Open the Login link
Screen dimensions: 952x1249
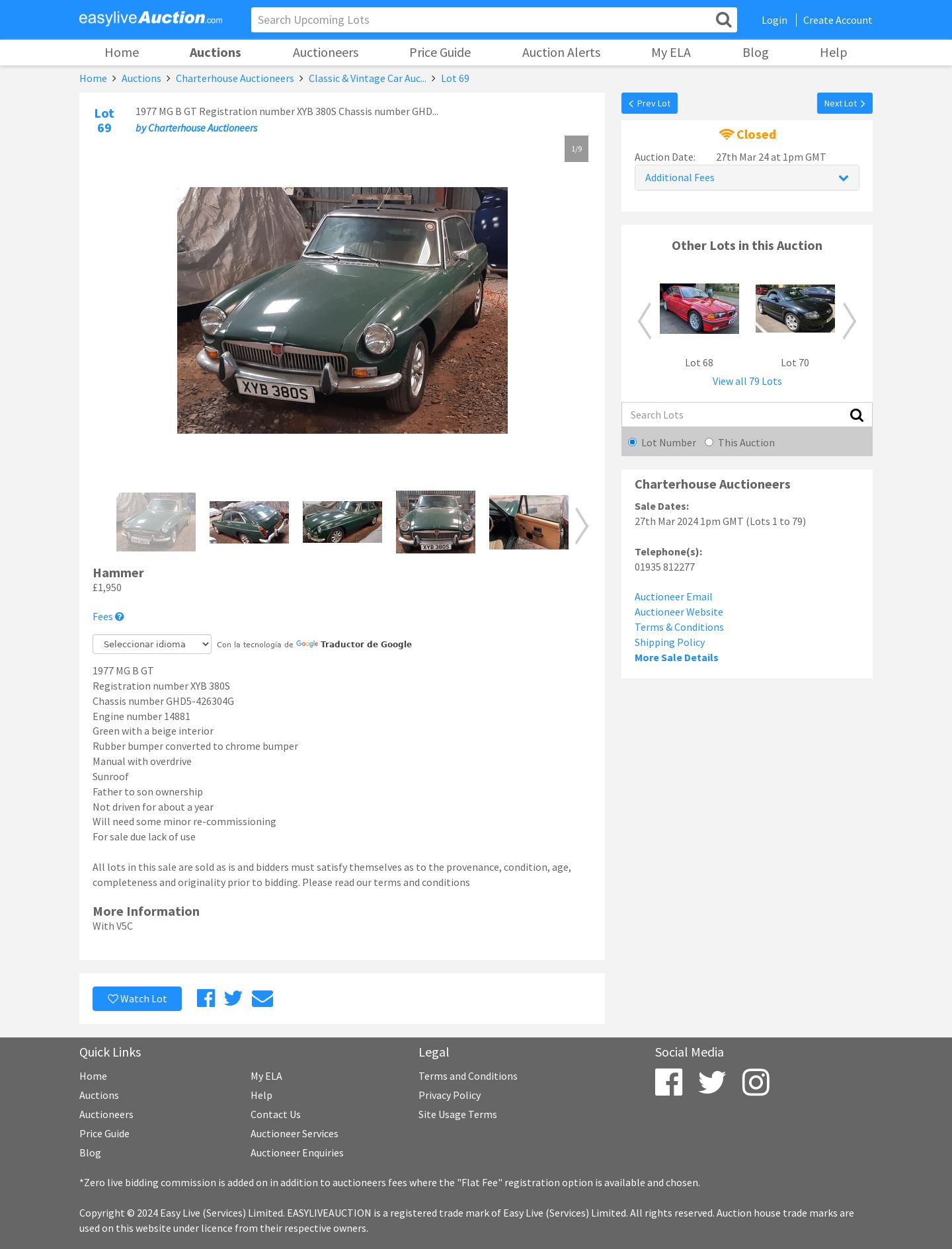pos(773,20)
